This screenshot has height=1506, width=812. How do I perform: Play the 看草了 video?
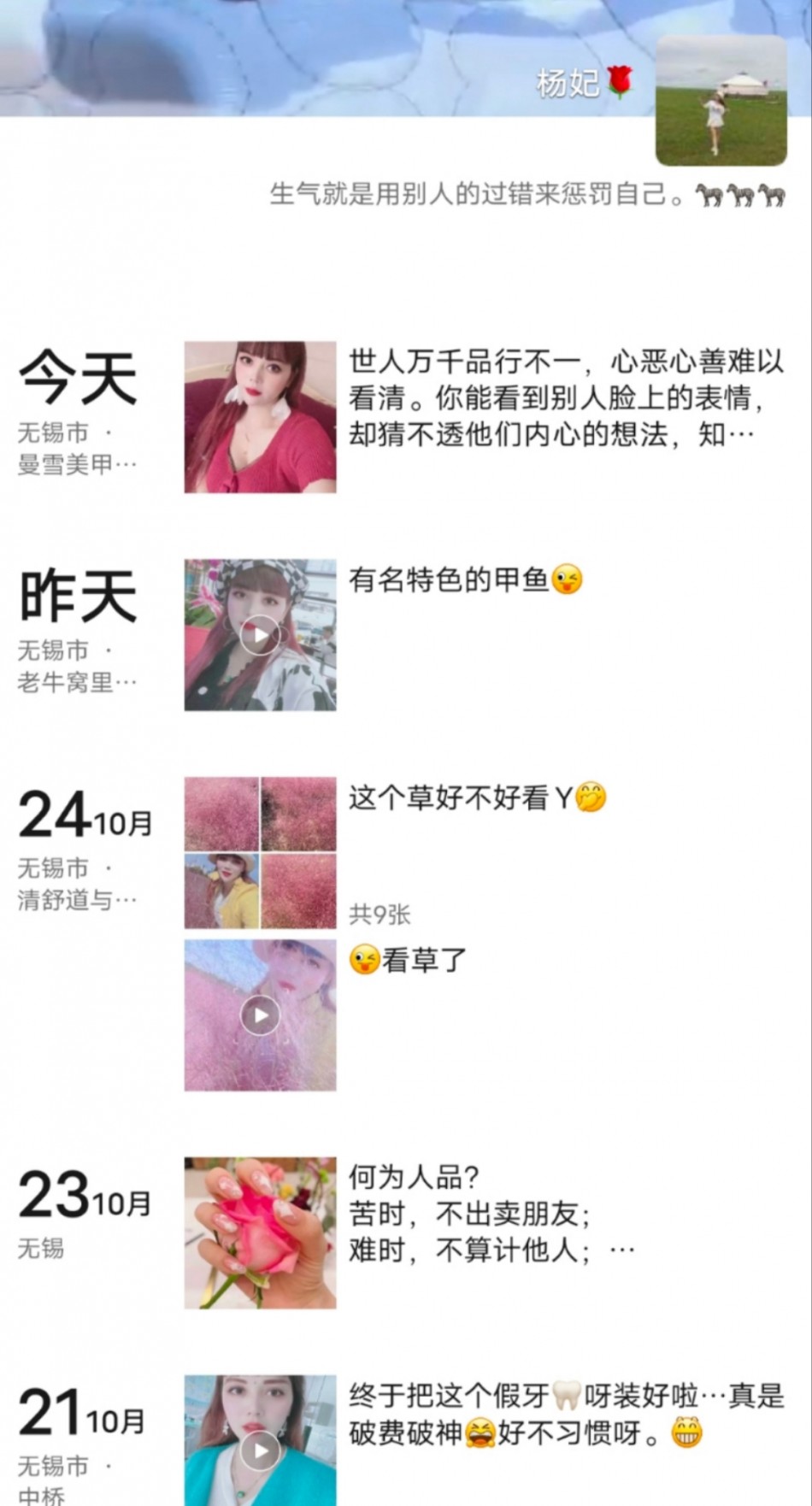[260, 1015]
